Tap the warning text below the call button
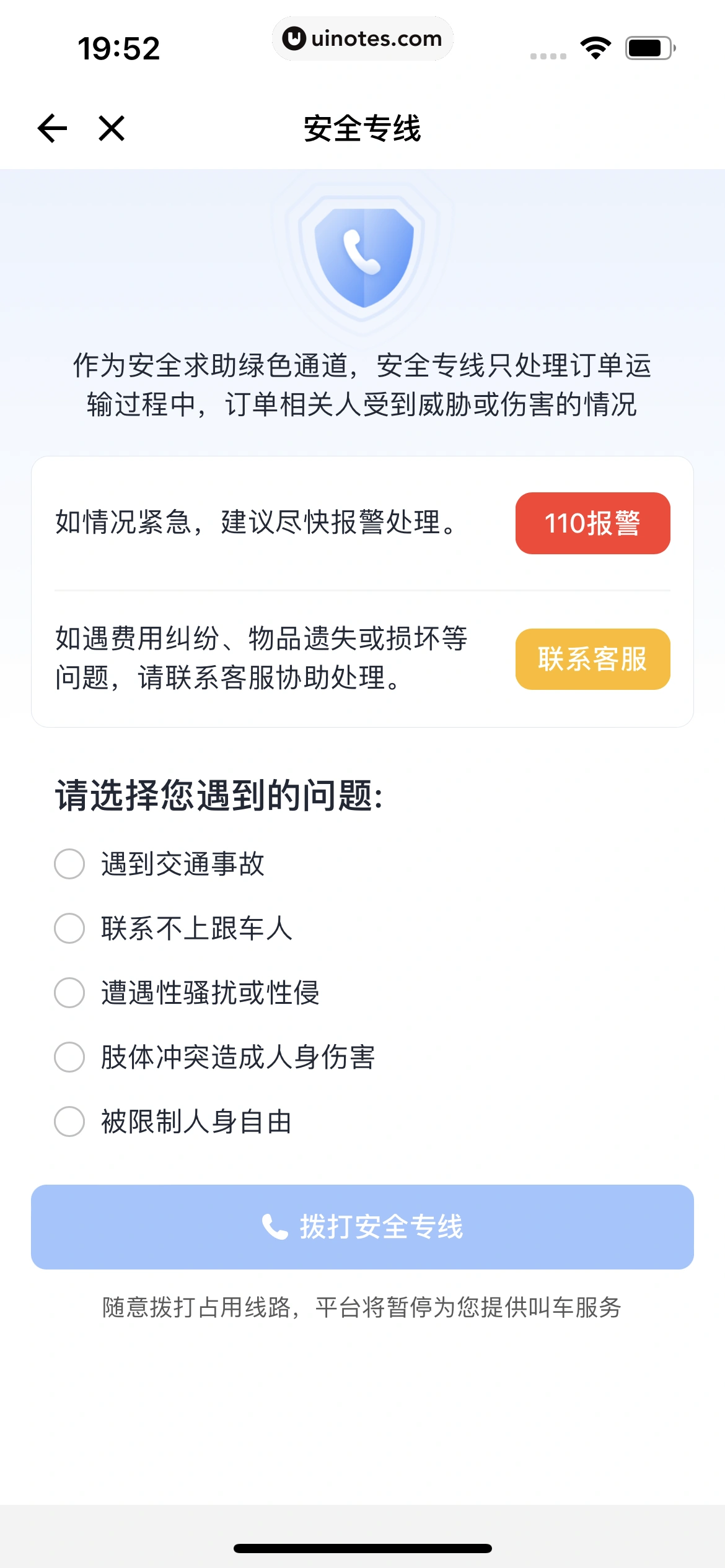 coord(362,1307)
